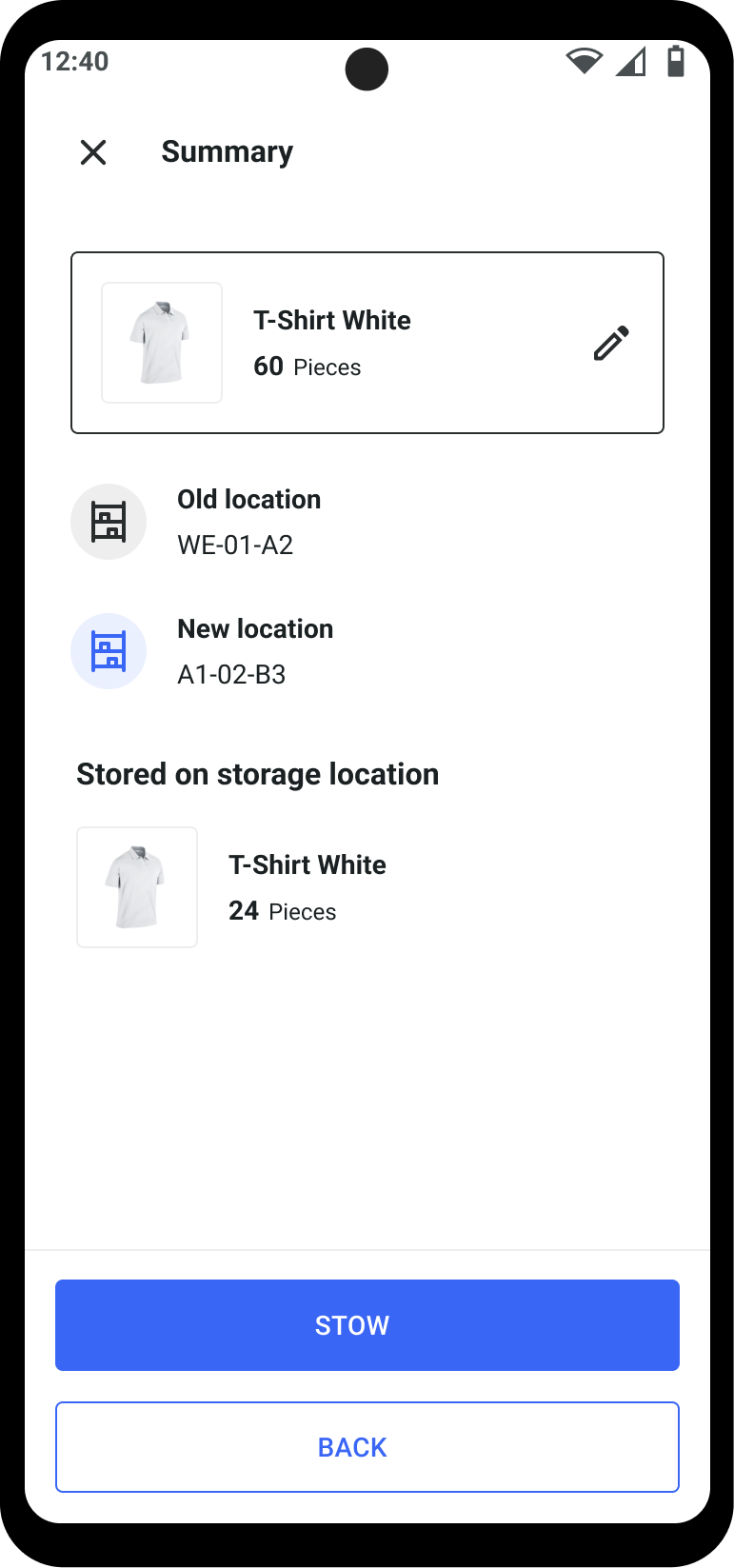734x1568 pixels.
Task: Close the Summary screen
Action: (93, 152)
